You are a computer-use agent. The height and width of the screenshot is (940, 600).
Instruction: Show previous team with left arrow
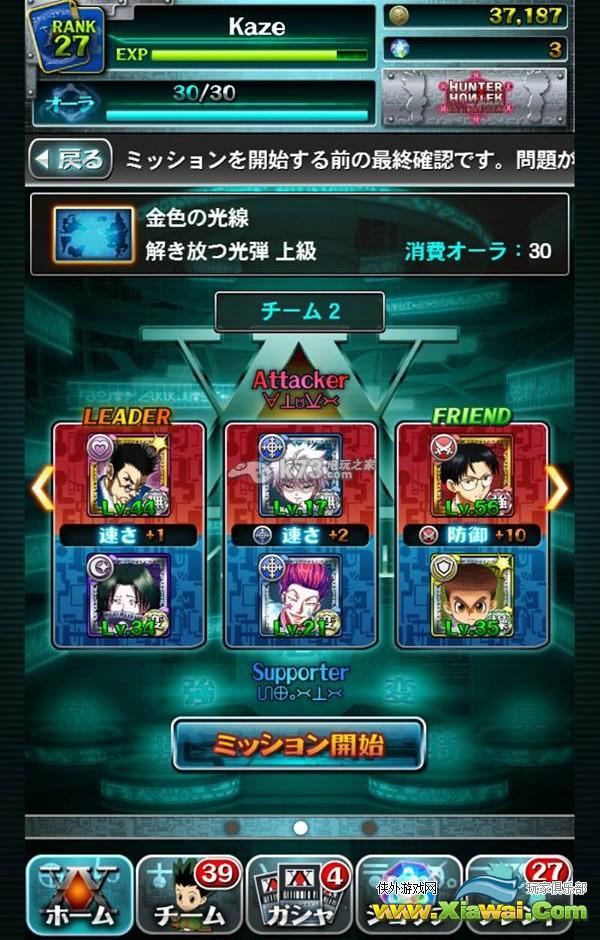pyautogui.click(x=41, y=488)
